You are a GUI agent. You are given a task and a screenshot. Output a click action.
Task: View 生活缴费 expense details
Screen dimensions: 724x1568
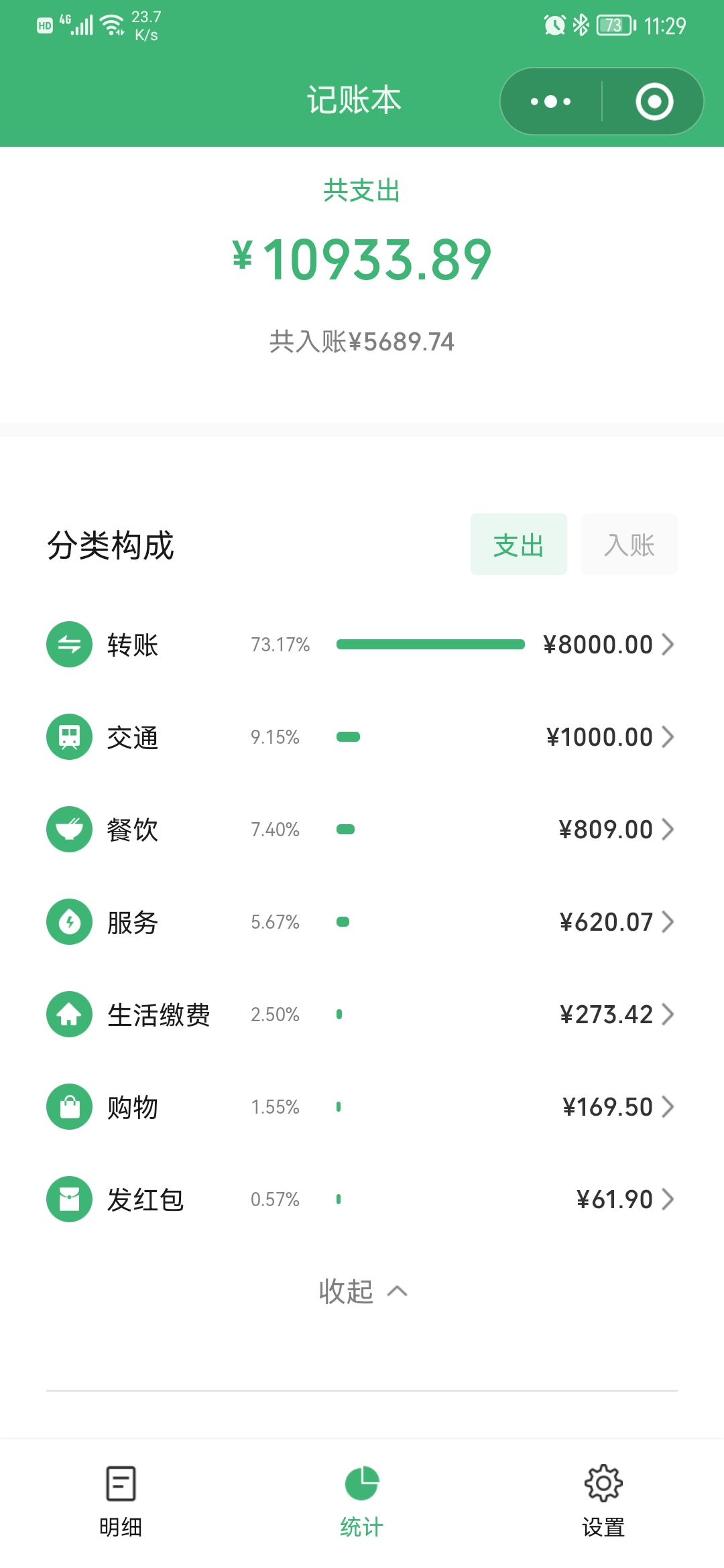click(361, 1015)
